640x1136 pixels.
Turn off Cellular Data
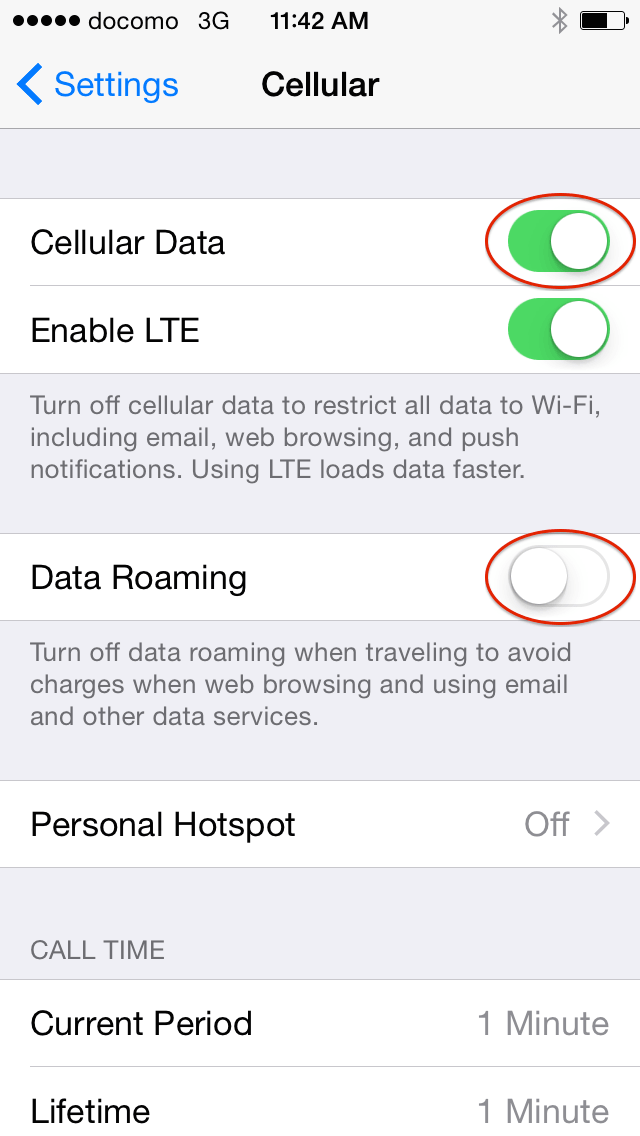[558, 242]
